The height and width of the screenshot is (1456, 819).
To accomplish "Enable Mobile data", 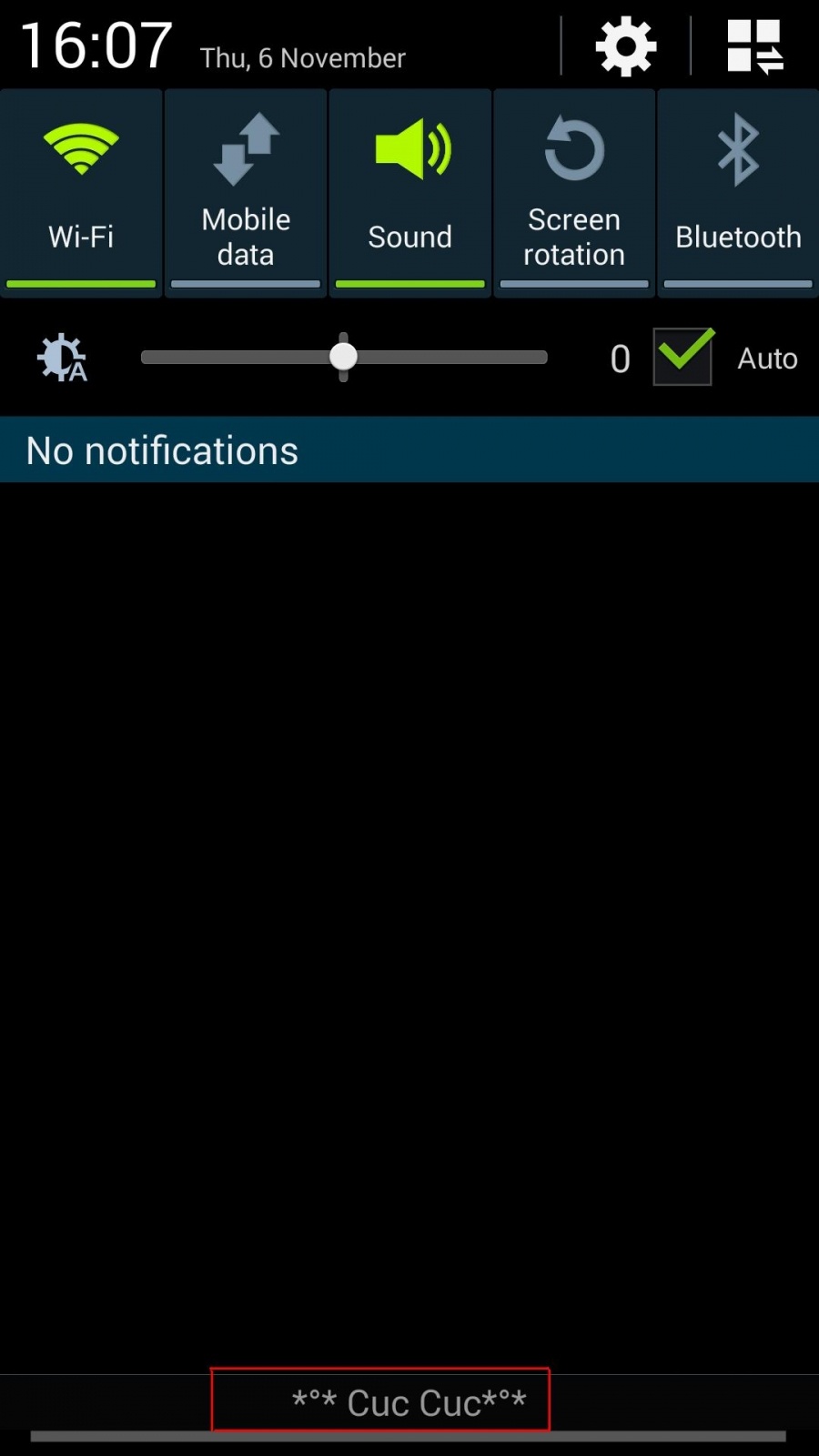I will click(x=246, y=192).
